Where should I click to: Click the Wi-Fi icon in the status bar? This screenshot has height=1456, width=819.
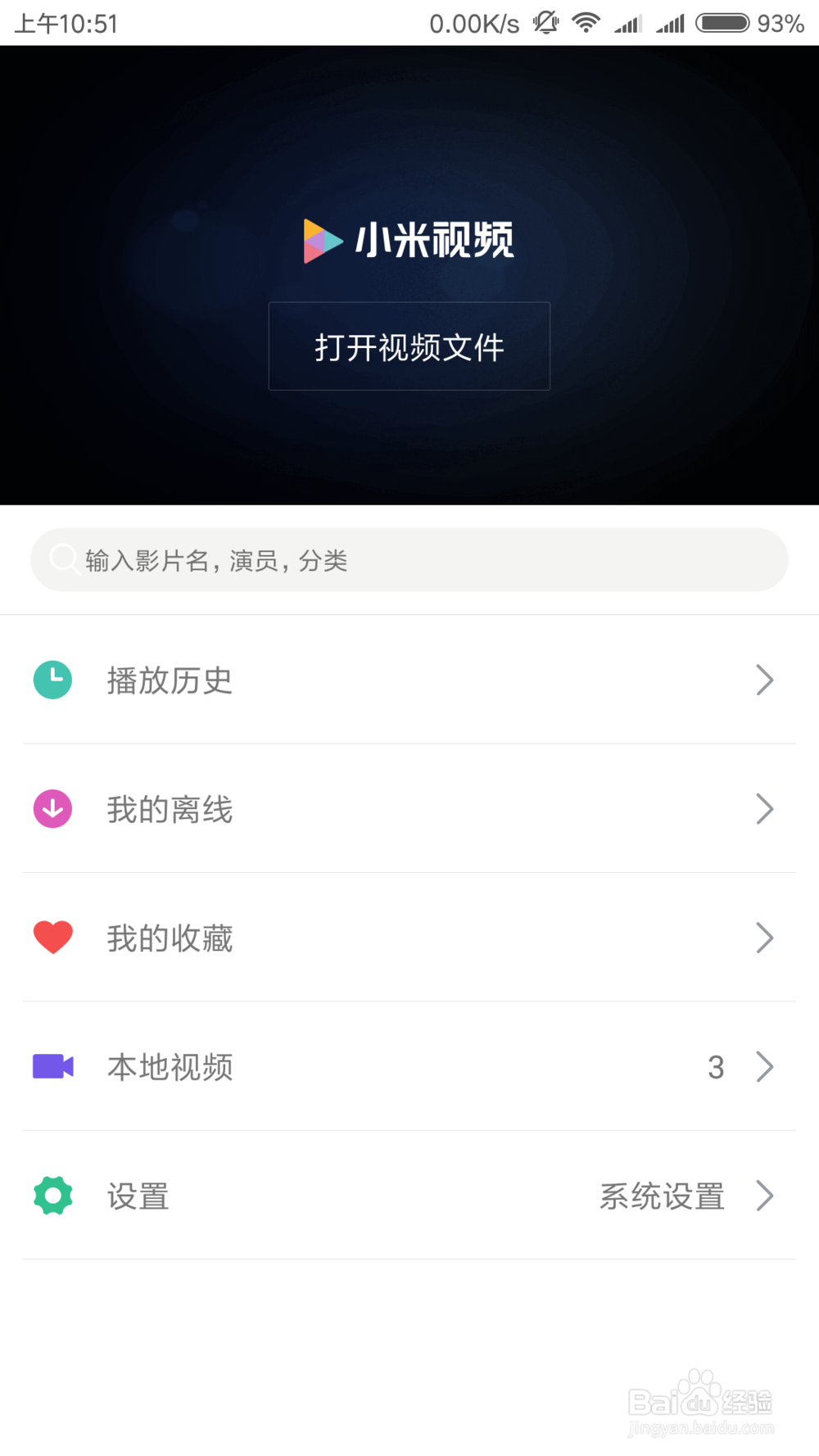coord(586,23)
